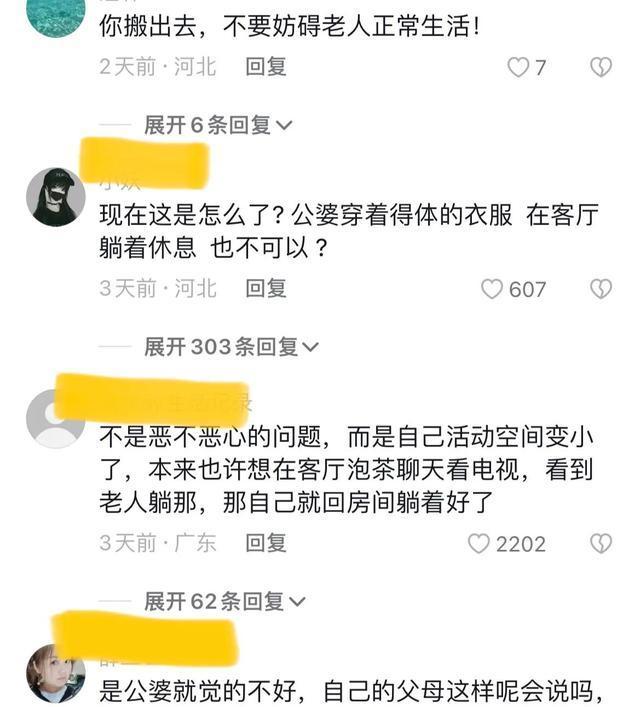Dislike the comment with 2202 likes
This screenshot has height=707, width=640.
click(600, 543)
